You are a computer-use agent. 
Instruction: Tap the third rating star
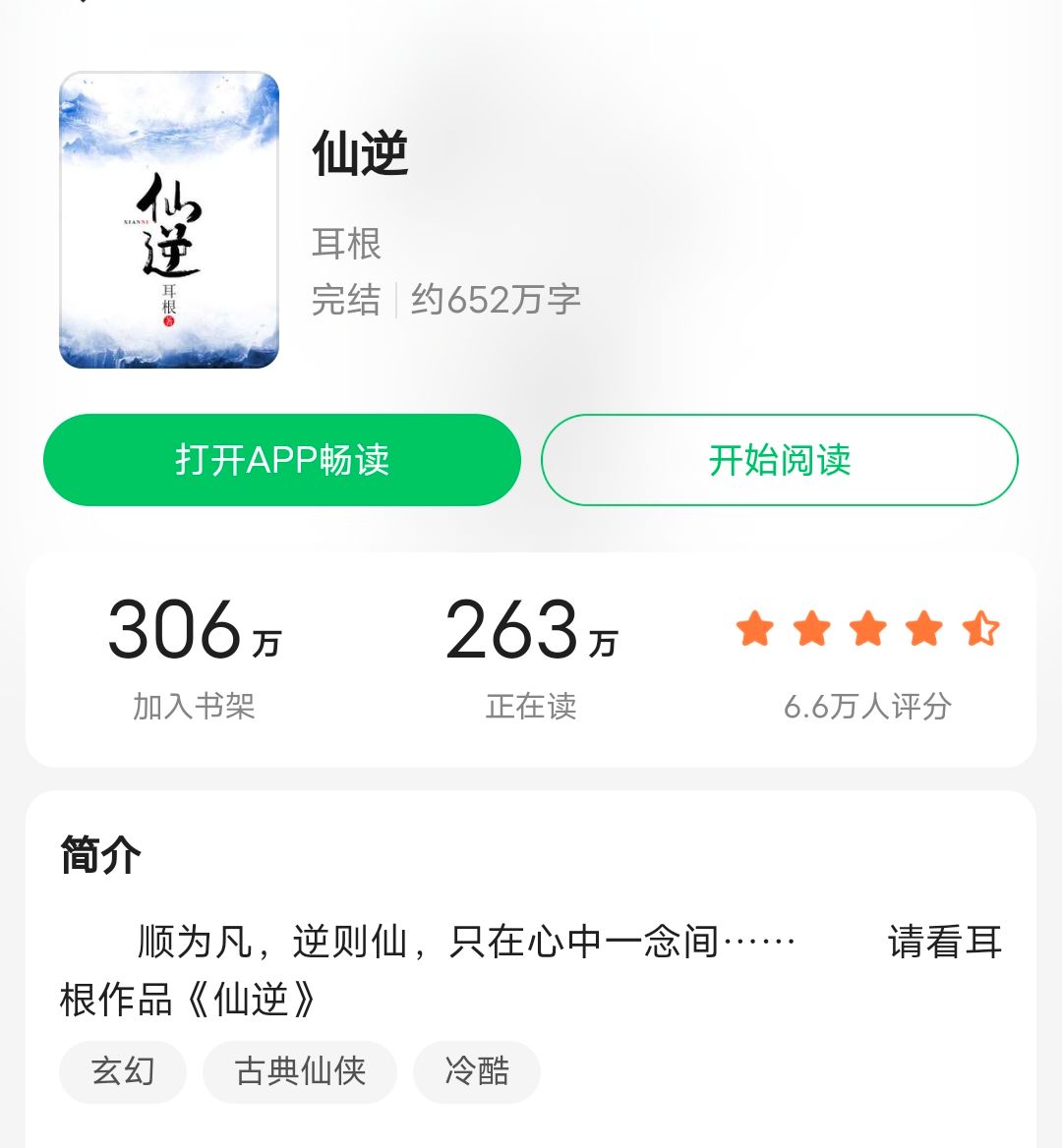869,629
